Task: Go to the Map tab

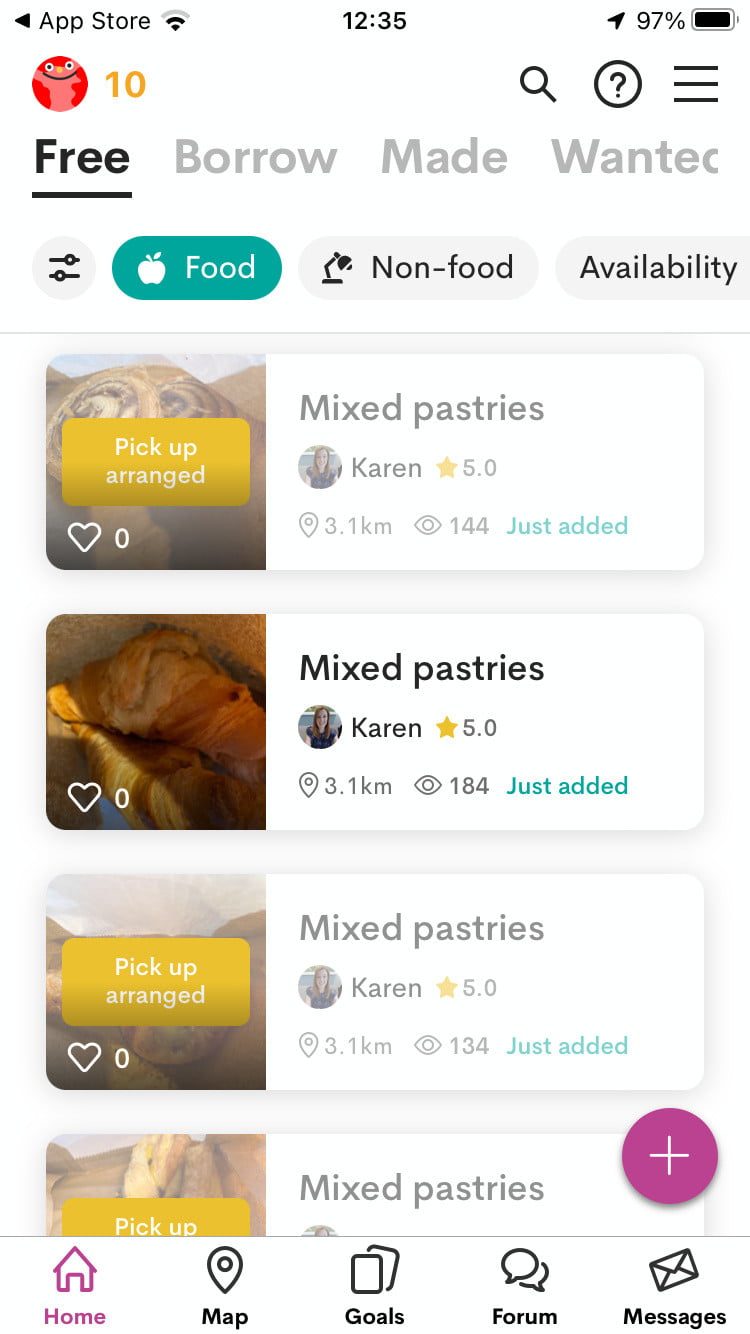Action: click(225, 1287)
